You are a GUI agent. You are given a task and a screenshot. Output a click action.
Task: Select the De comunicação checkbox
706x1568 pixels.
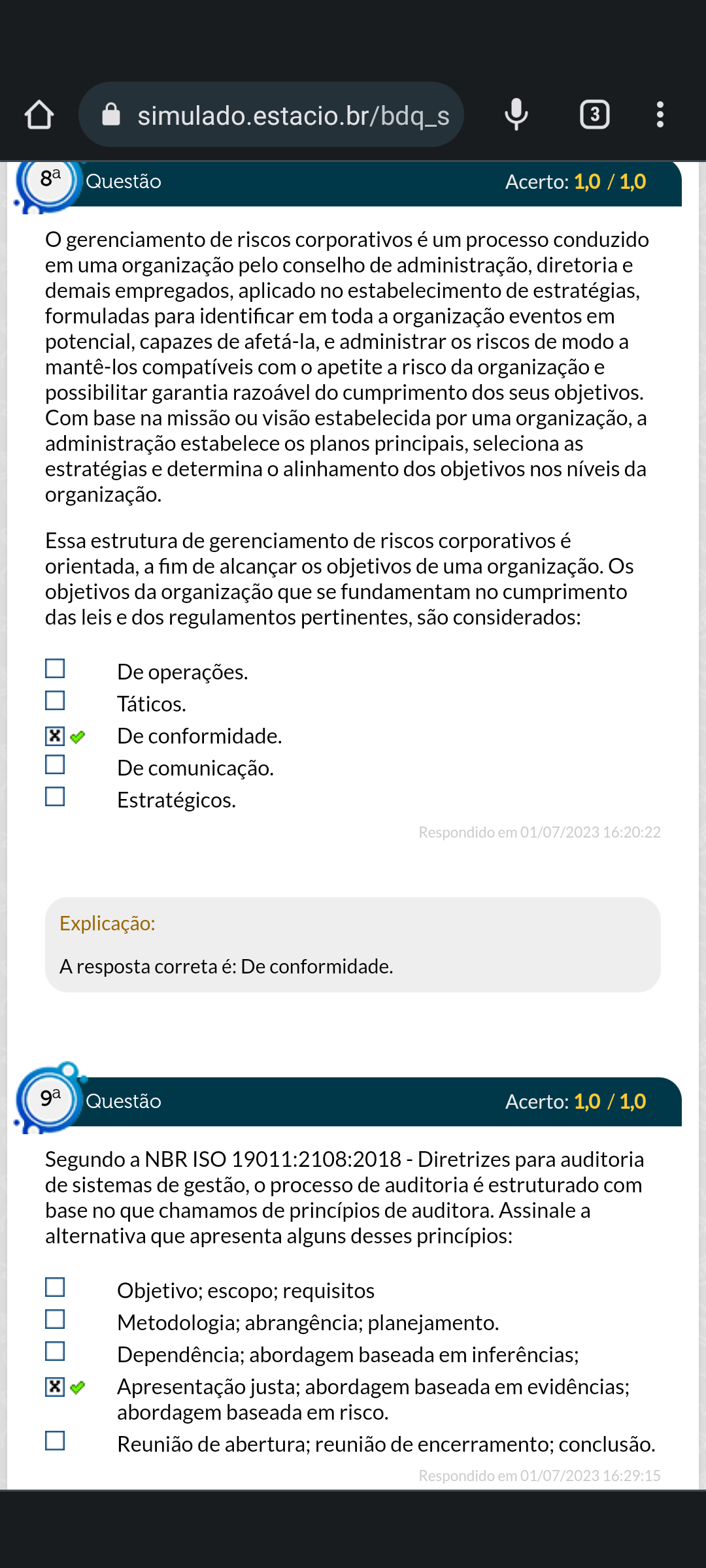pyautogui.click(x=56, y=766)
